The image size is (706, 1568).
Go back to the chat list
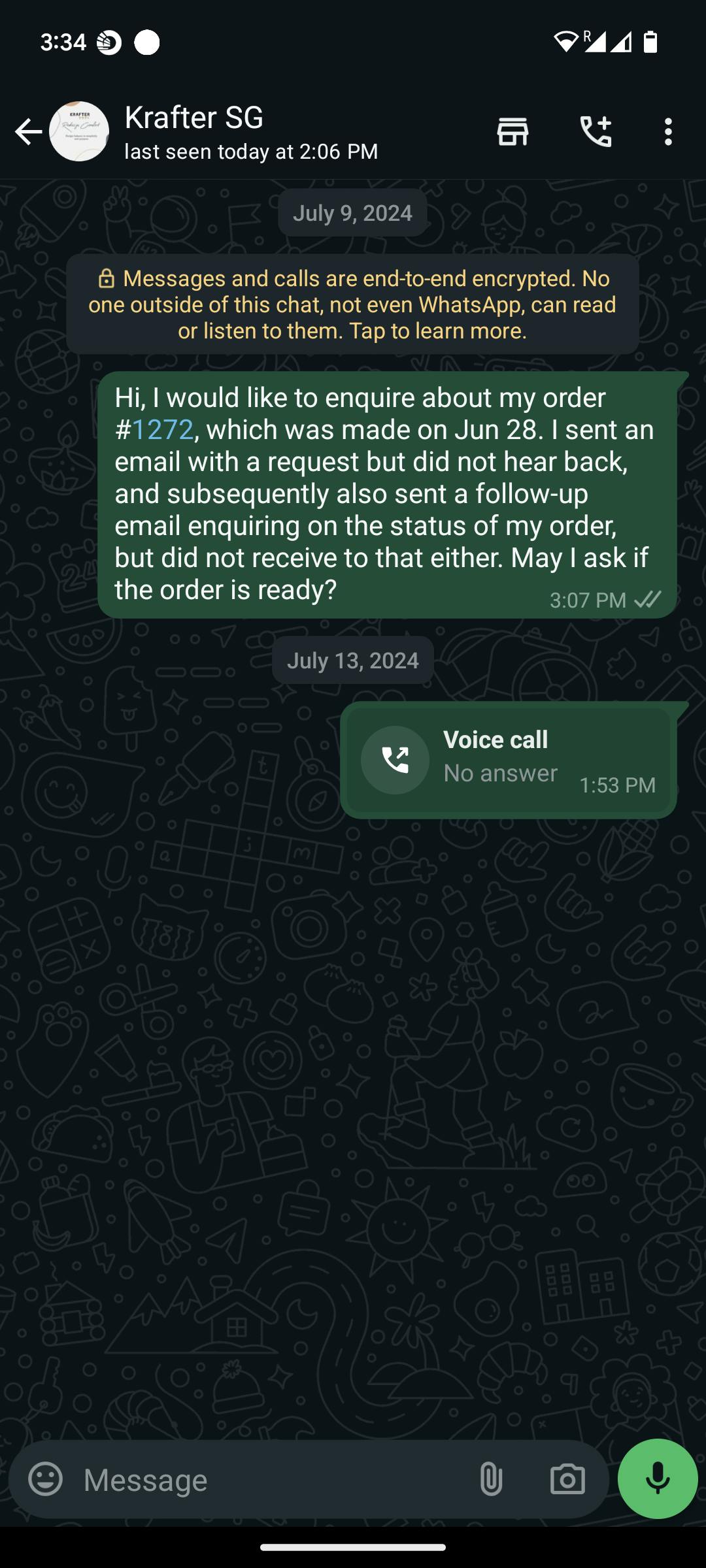(28, 132)
